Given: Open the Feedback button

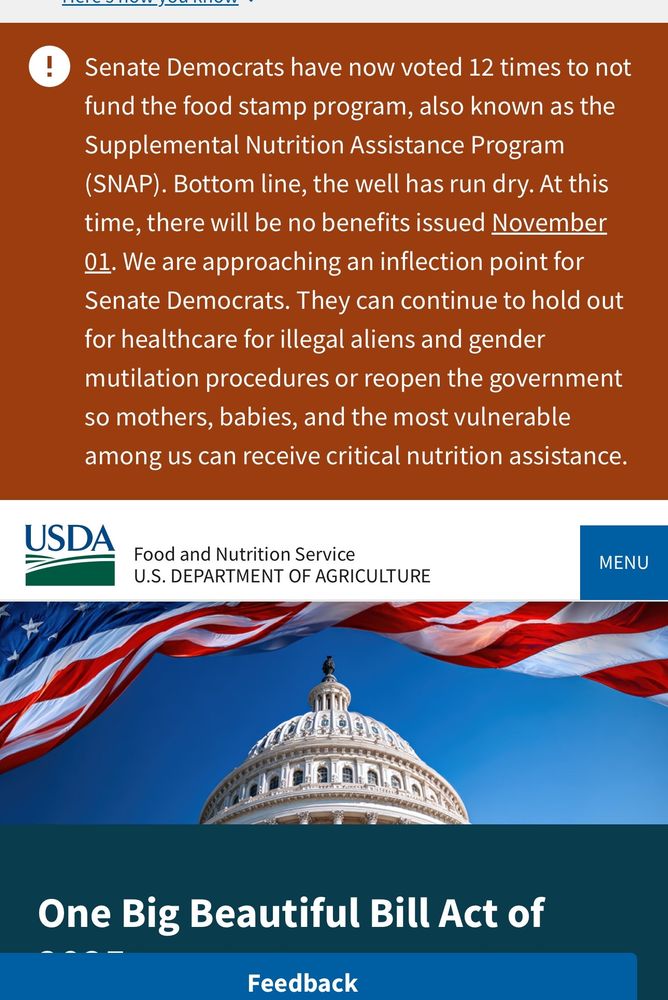Looking at the screenshot, I should tap(303, 982).
